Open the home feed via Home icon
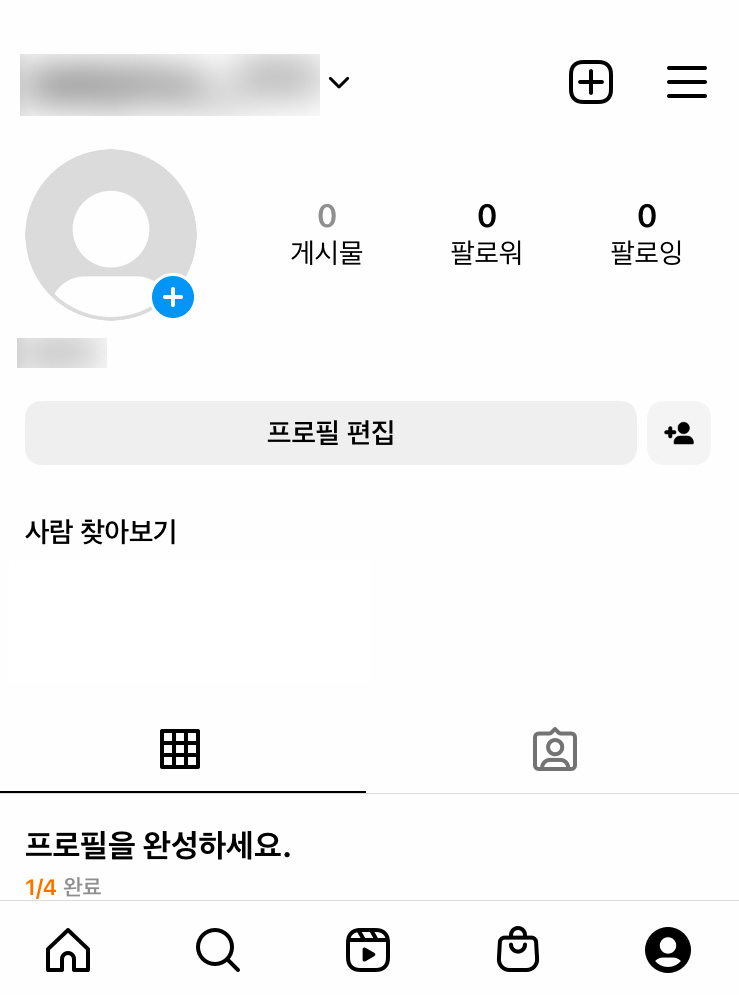 coord(66,949)
